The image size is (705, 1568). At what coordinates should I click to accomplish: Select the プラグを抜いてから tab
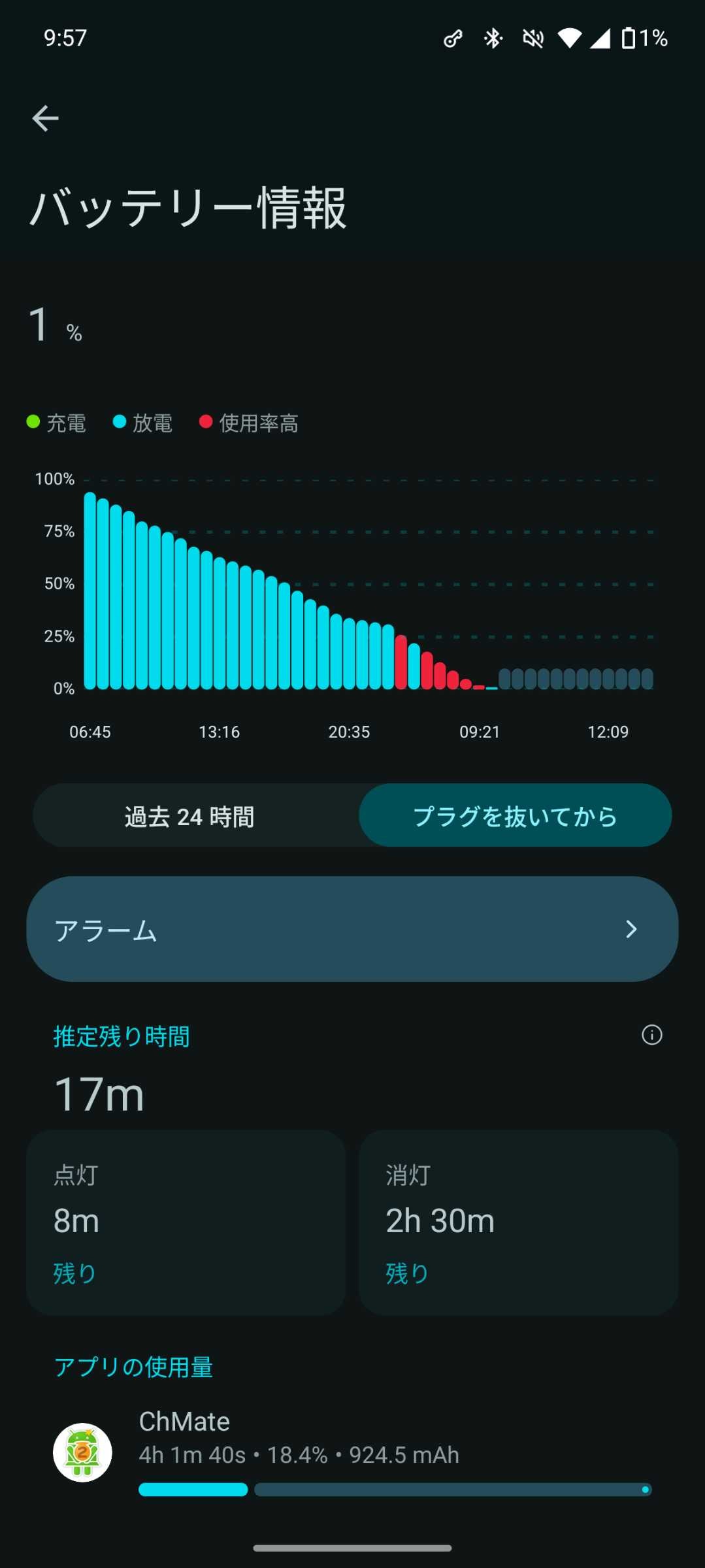point(515,816)
